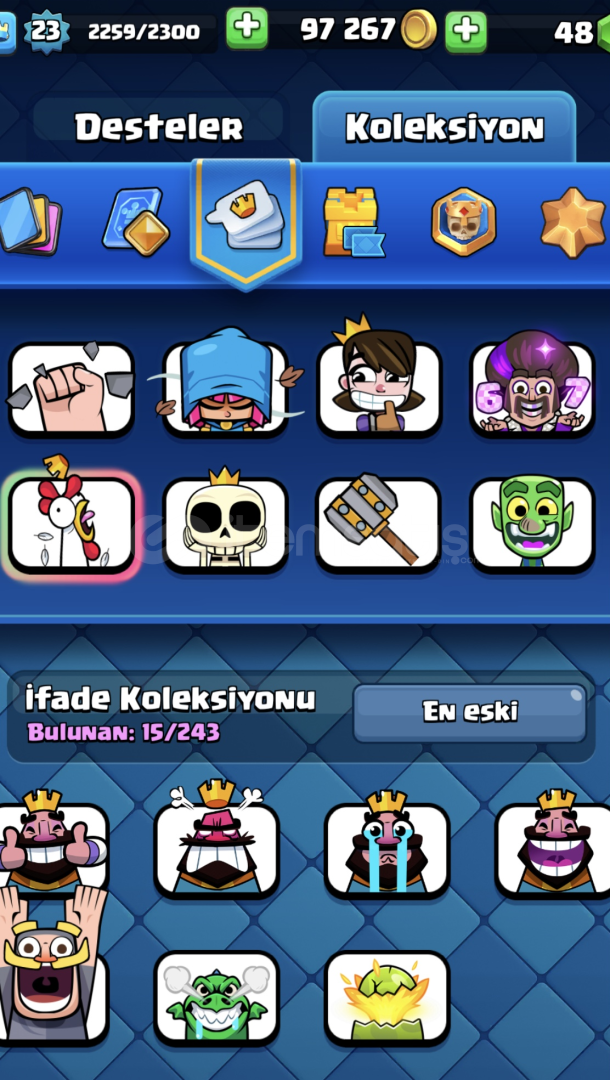Switch to the Desteler tab

coord(158,127)
